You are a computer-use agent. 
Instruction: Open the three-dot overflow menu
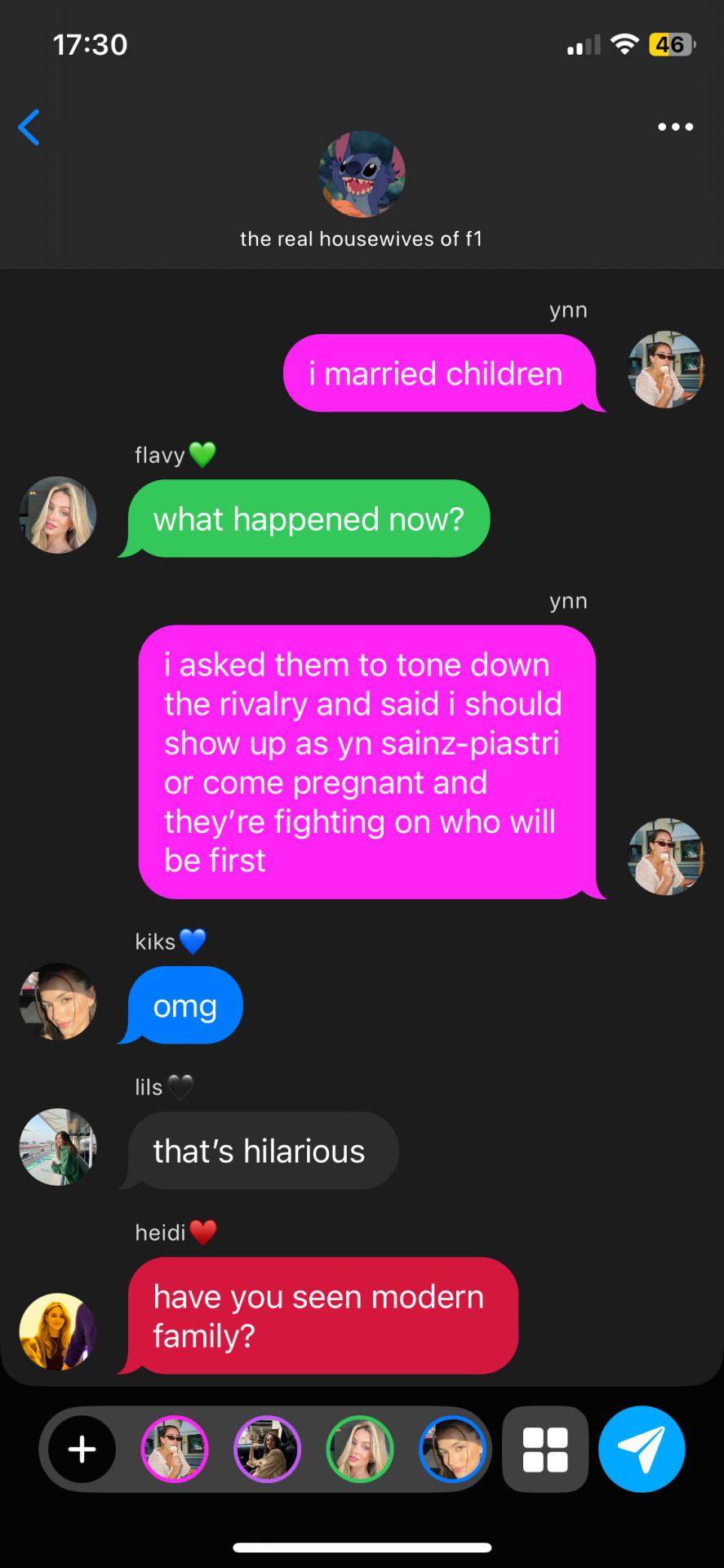(676, 127)
